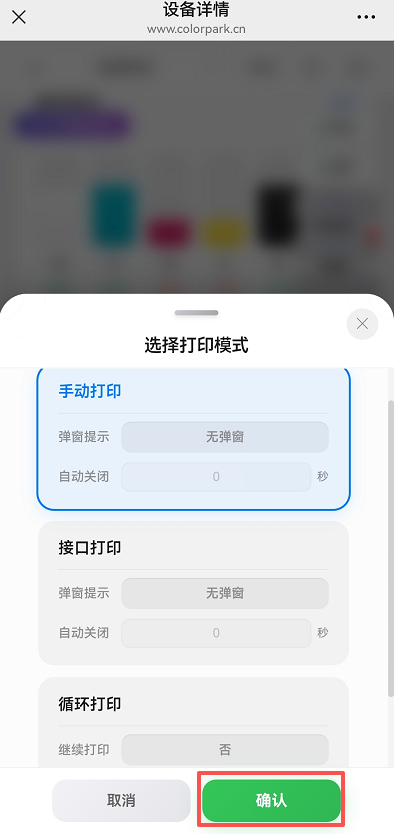Screen dimensions: 395x835
Task: Open the 继续打印 dropdown
Action: click(x=225, y=750)
